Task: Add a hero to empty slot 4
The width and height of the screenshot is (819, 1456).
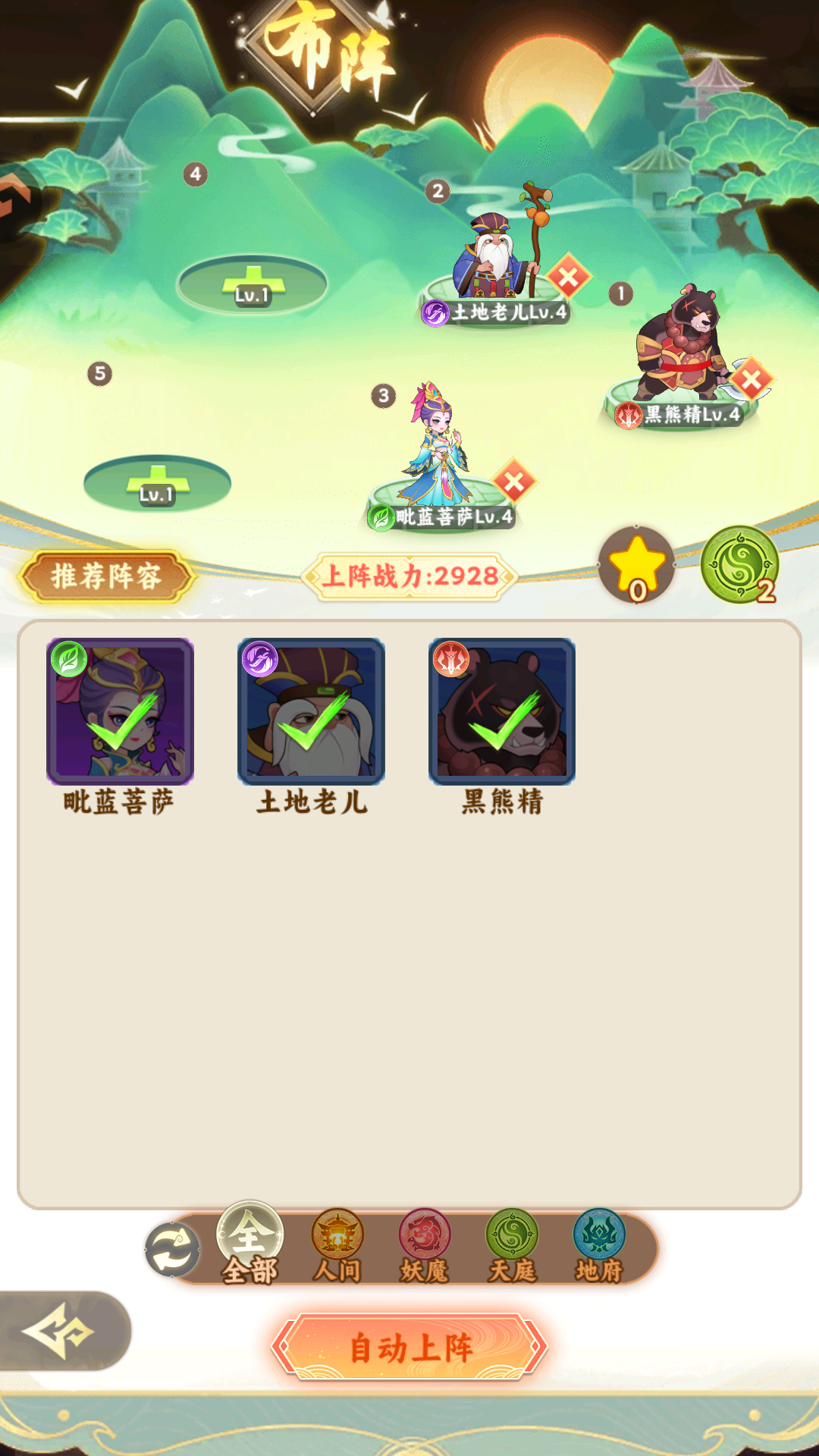Action: (253, 284)
